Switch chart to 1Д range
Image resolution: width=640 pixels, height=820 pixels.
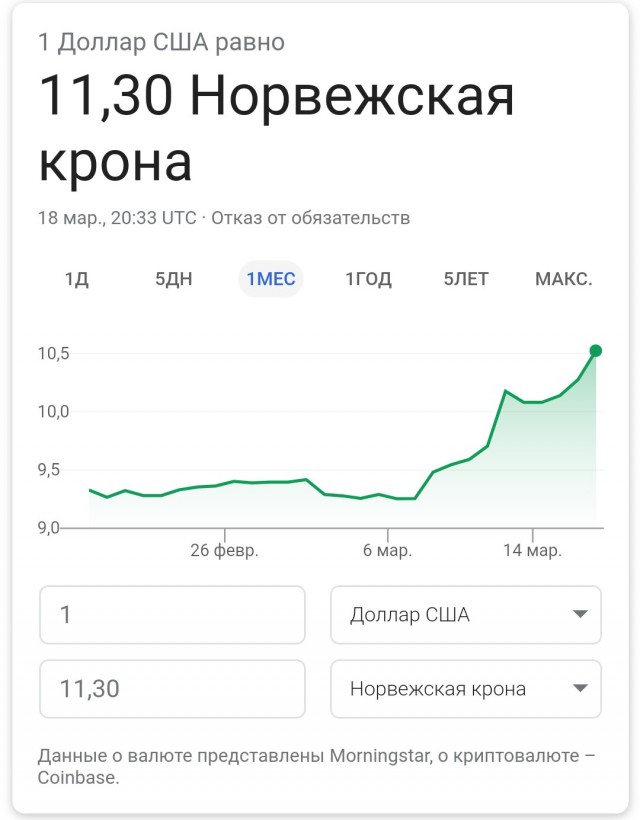point(77,279)
